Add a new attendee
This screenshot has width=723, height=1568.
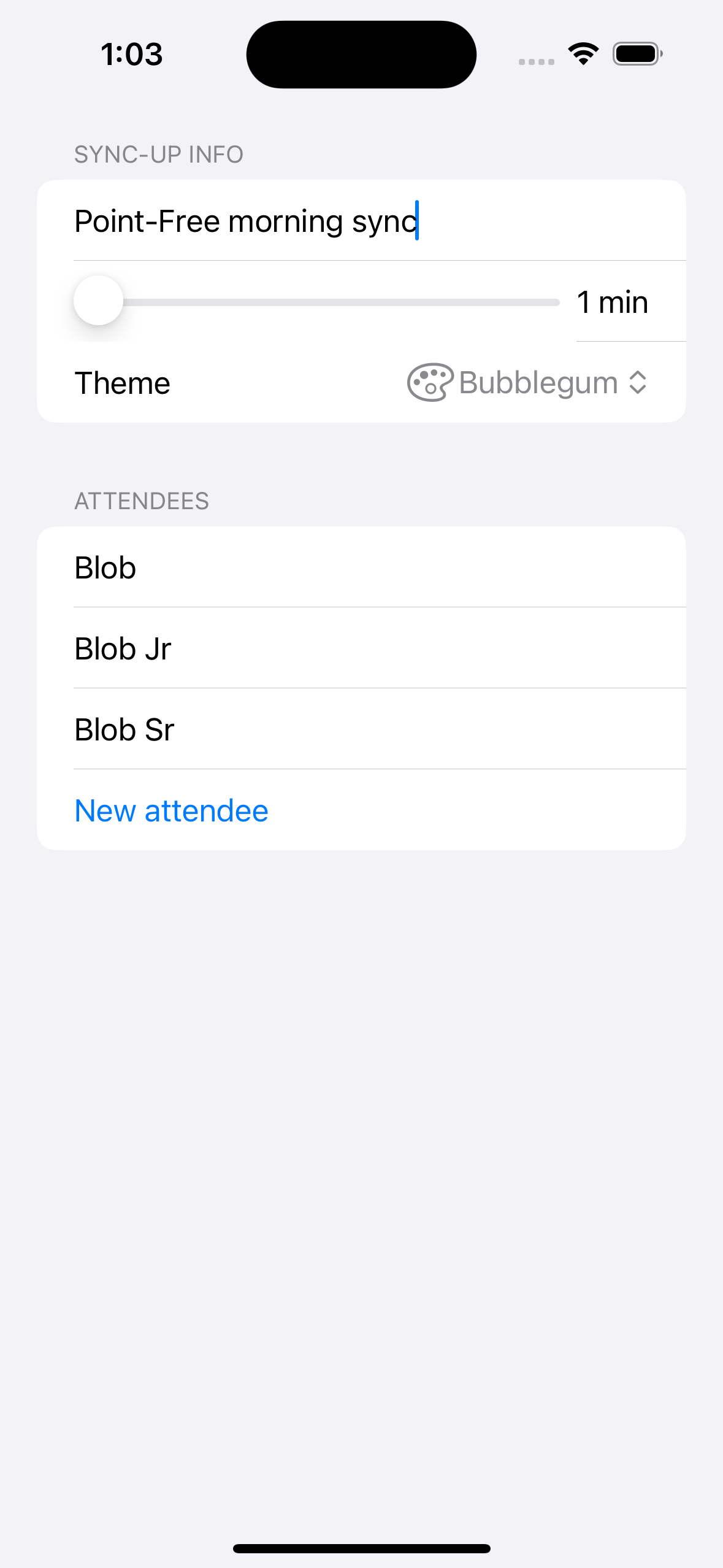tap(172, 810)
